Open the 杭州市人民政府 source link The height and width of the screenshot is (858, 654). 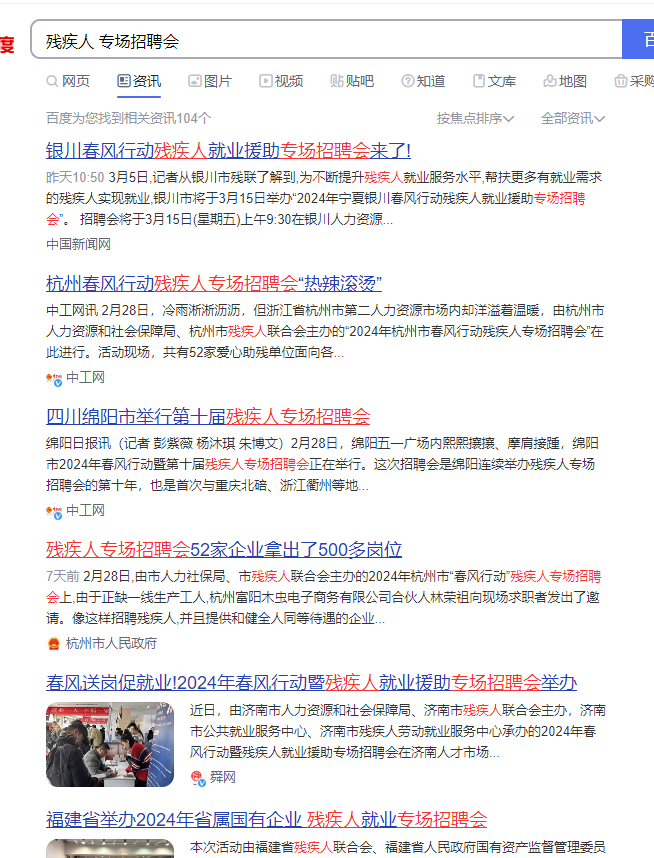pyautogui.click(x=111, y=643)
